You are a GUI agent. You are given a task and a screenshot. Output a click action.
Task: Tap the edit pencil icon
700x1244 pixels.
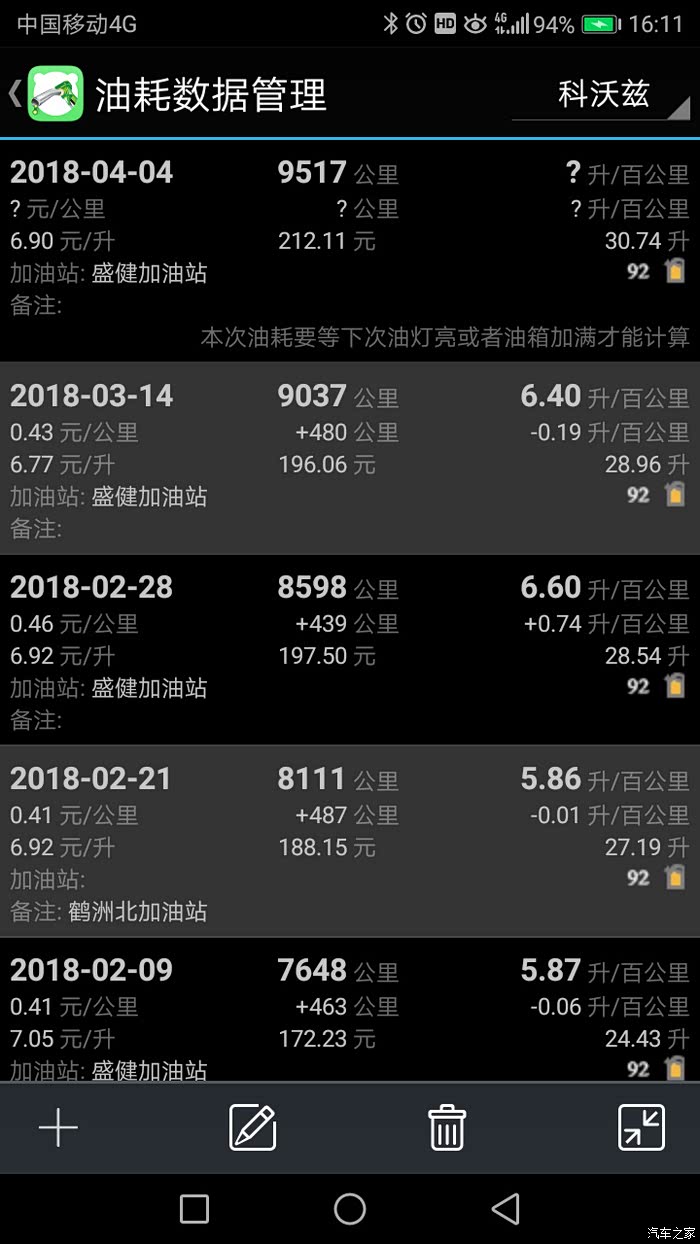pyautogui.click(x=252, y=1128)
